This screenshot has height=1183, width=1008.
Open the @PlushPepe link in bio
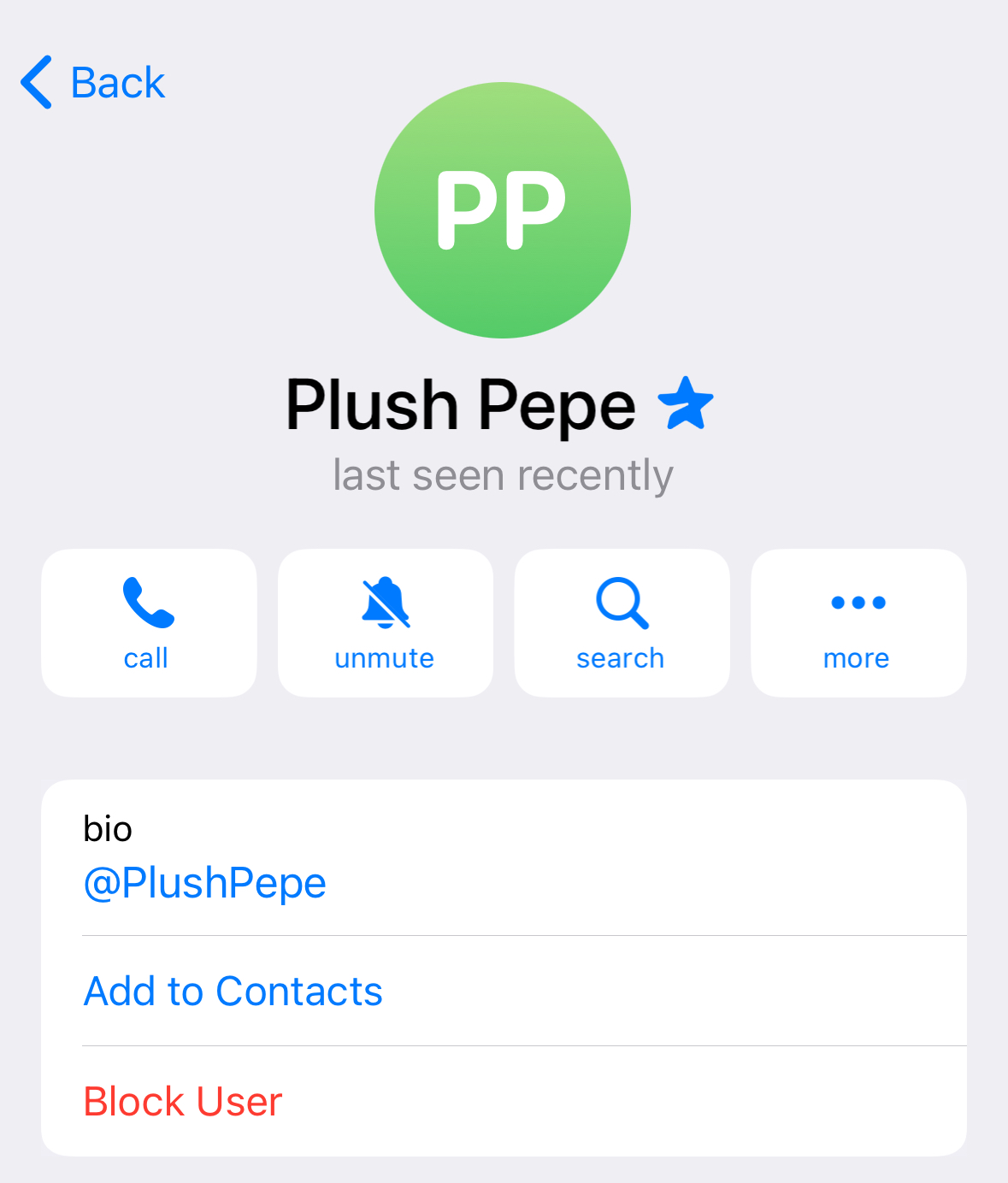tap(205, 883)
